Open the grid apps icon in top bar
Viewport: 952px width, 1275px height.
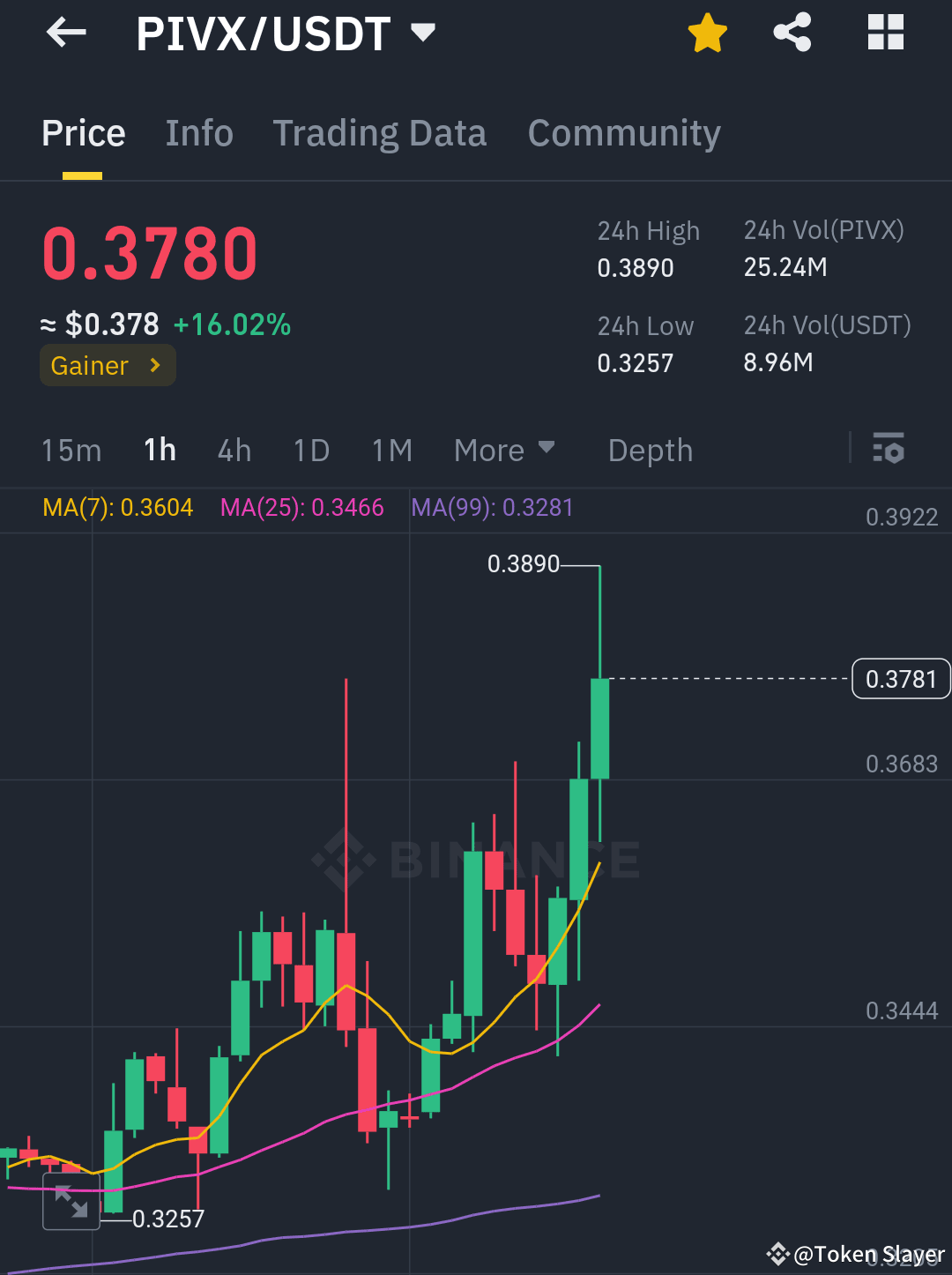884,33
